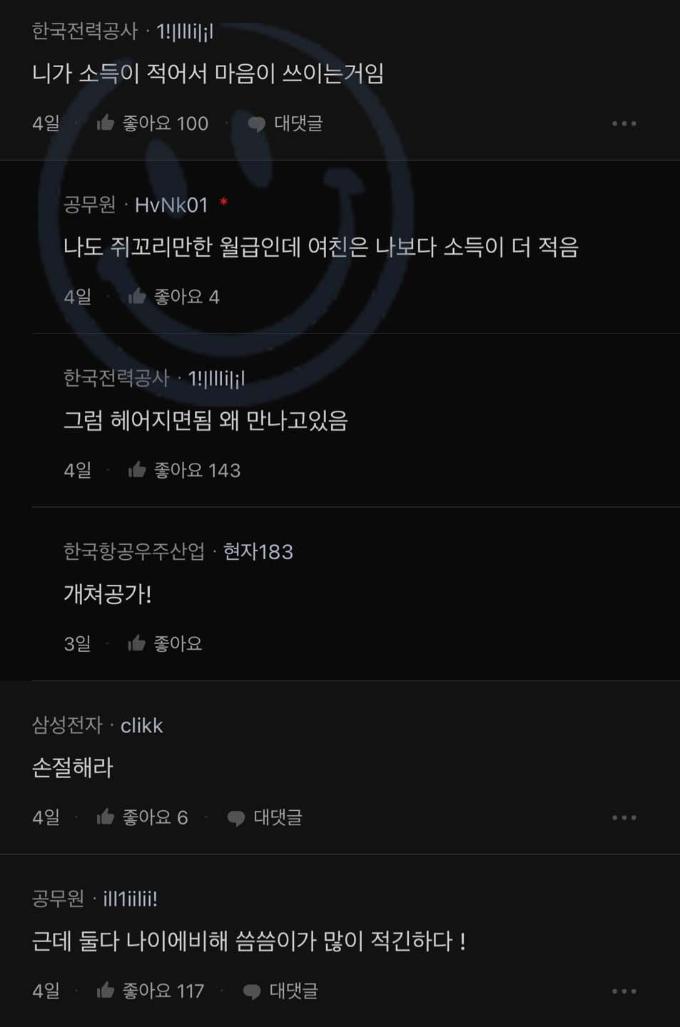
Task: Open the overflow menu on the '니가 소득이 적어서' comment
Action: click(623, 124)
